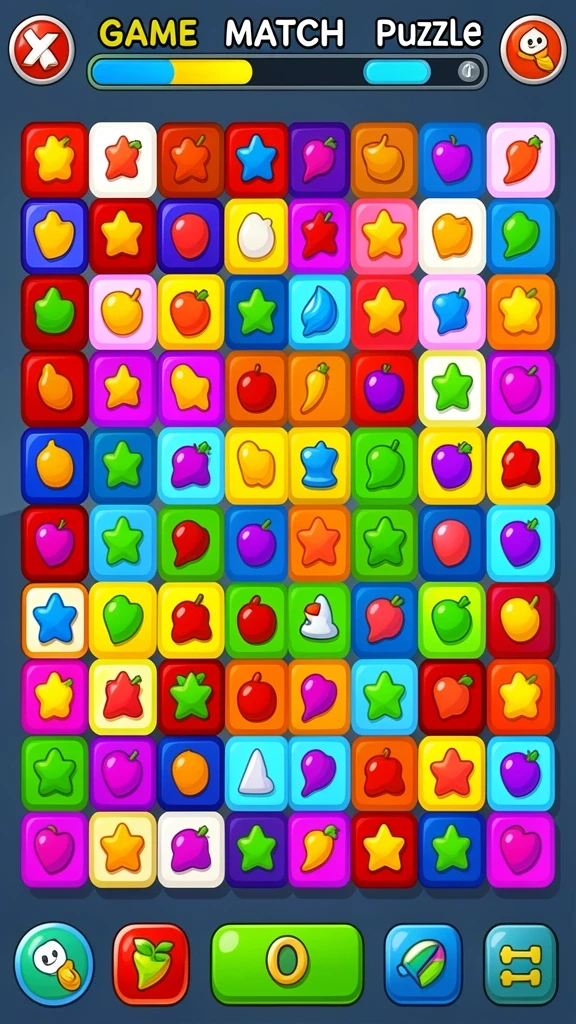The width and height of the screenshot is (576, 1024).
Task: Tap the green star on white tile
Action: pyautogui.click(x=452, y=390)
